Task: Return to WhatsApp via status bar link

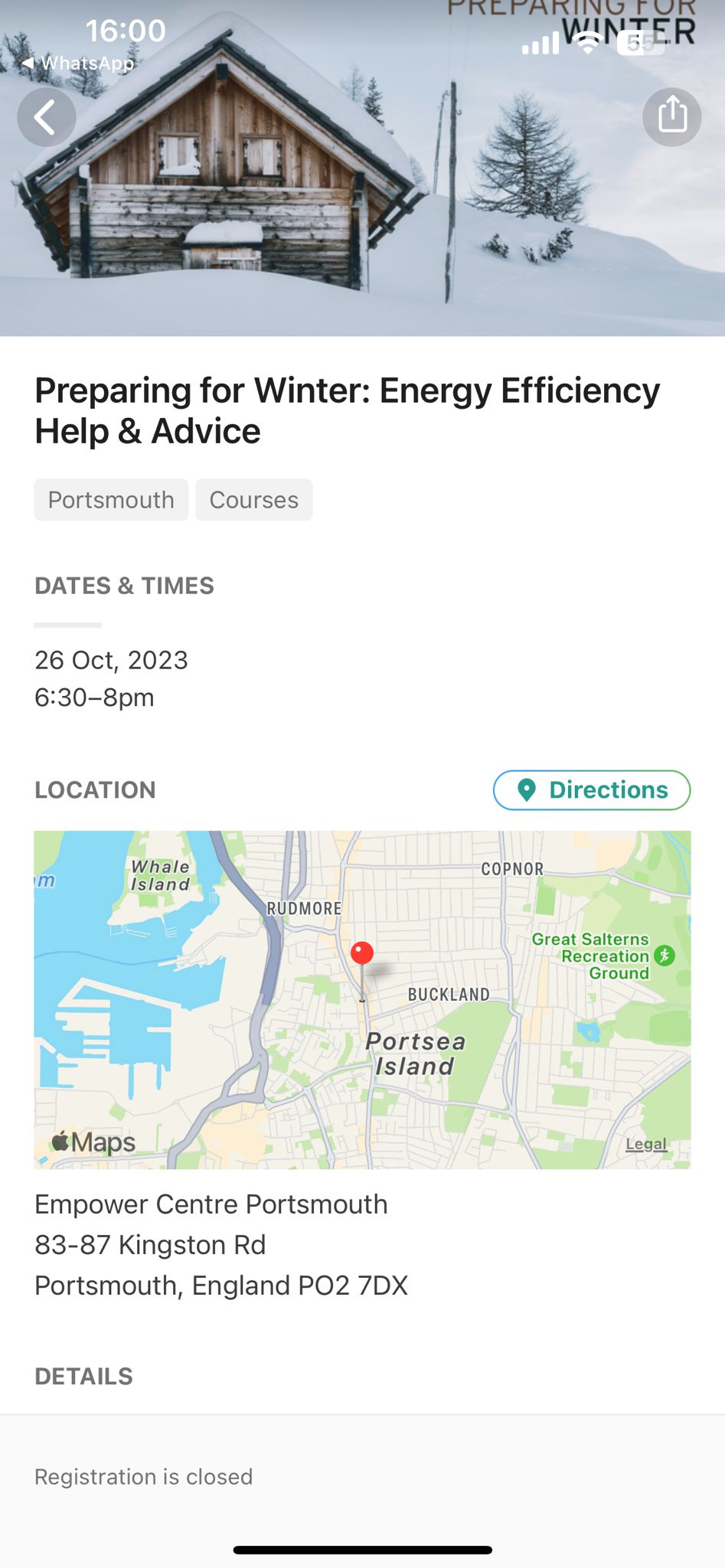Action: coord(78,63)
